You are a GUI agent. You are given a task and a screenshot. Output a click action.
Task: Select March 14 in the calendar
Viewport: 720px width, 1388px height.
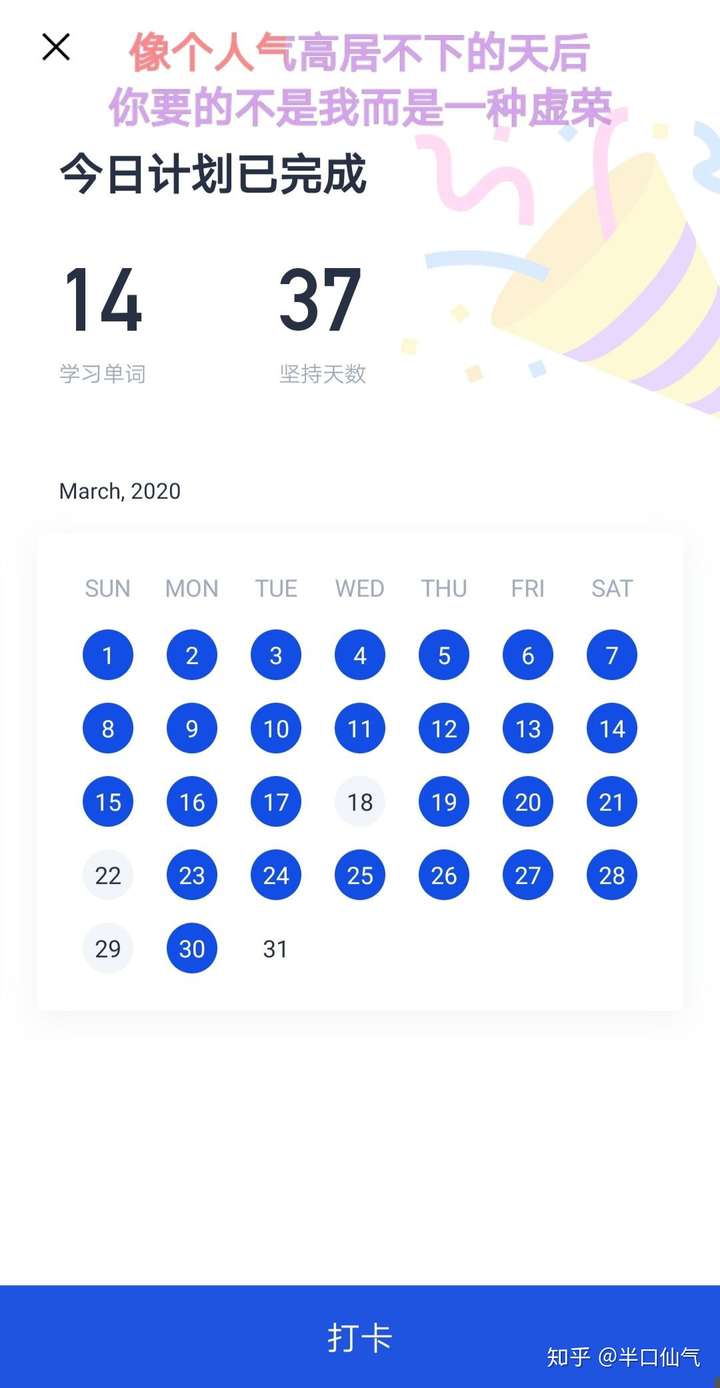tap(611, 728)
